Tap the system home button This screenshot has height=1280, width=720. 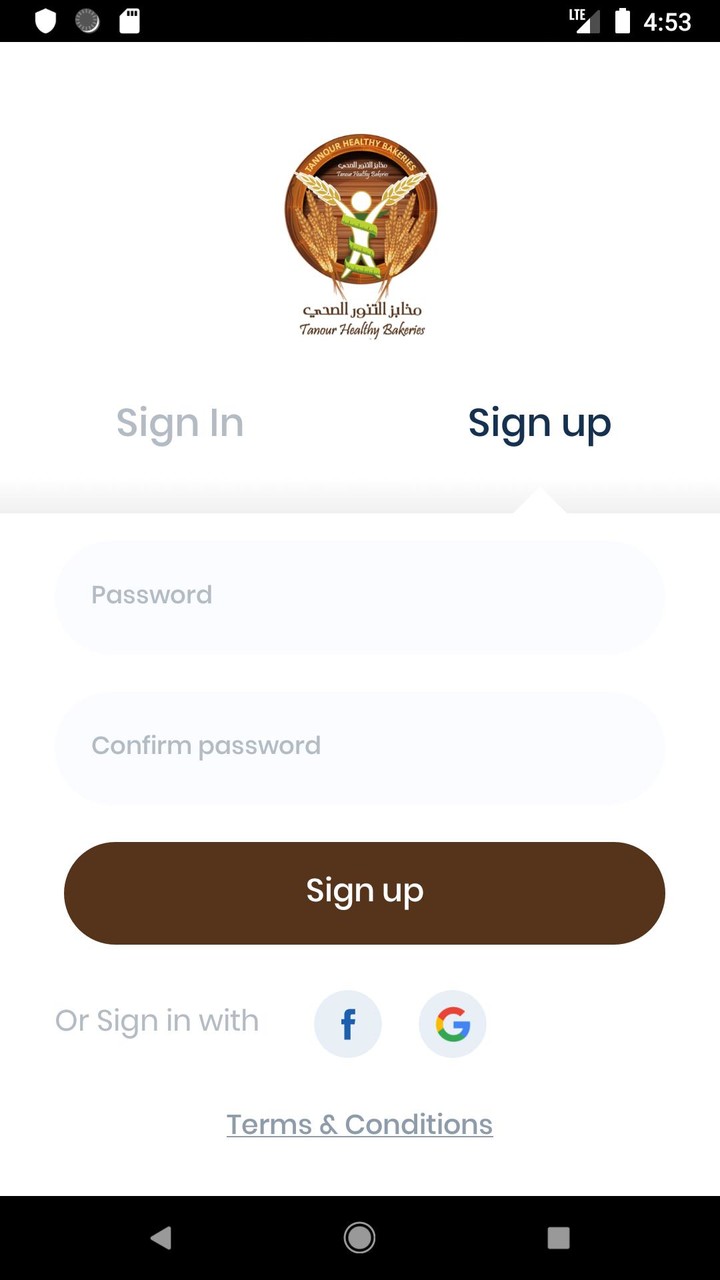click(x=360, y=1238)
